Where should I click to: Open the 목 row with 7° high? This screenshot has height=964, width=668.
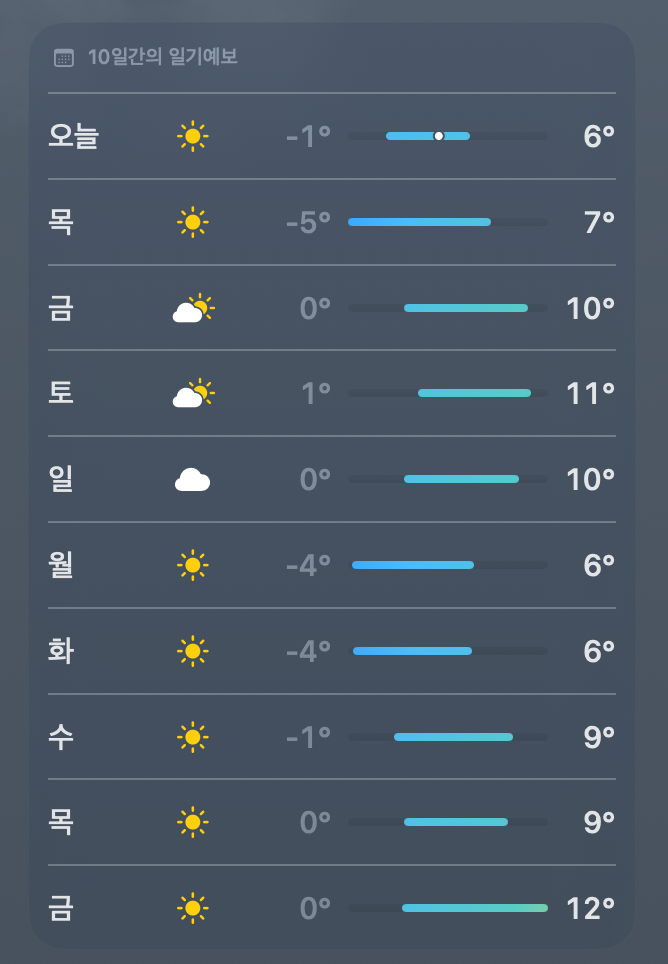coord(332,222)
